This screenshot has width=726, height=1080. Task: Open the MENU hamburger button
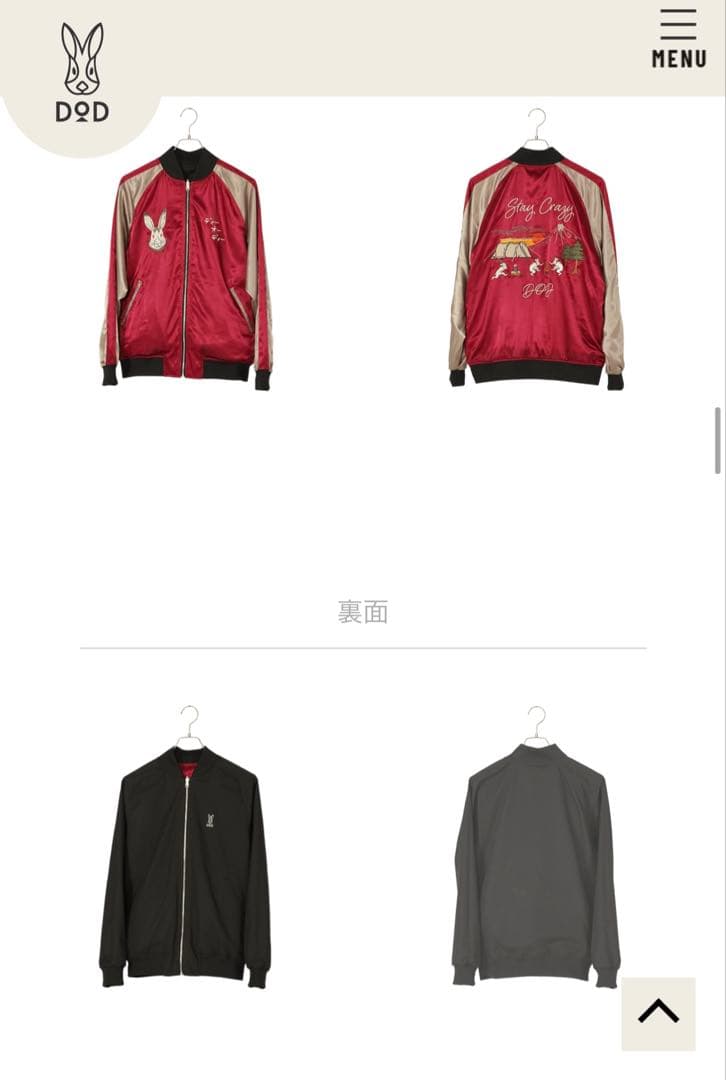678,40
